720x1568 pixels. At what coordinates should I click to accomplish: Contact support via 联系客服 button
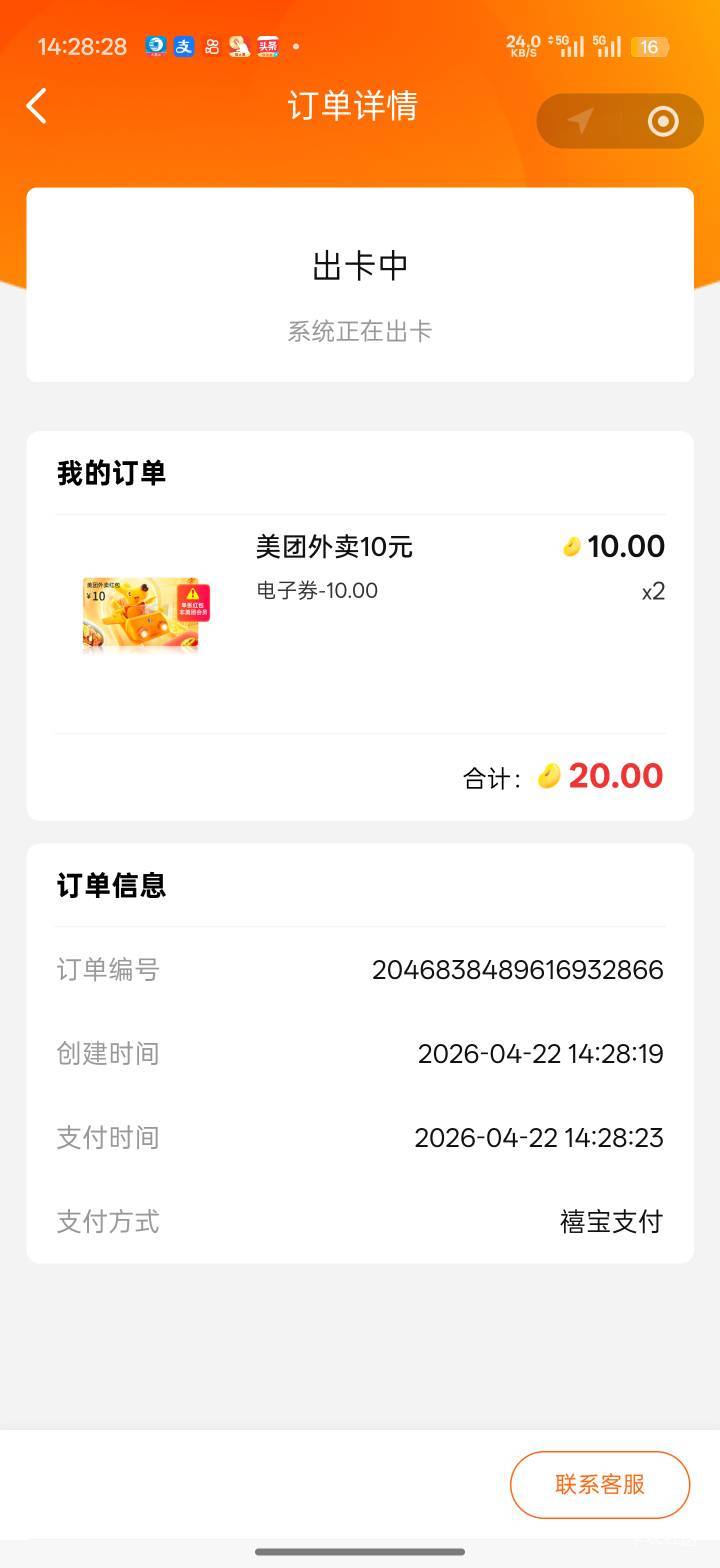tap(600, 1485)
